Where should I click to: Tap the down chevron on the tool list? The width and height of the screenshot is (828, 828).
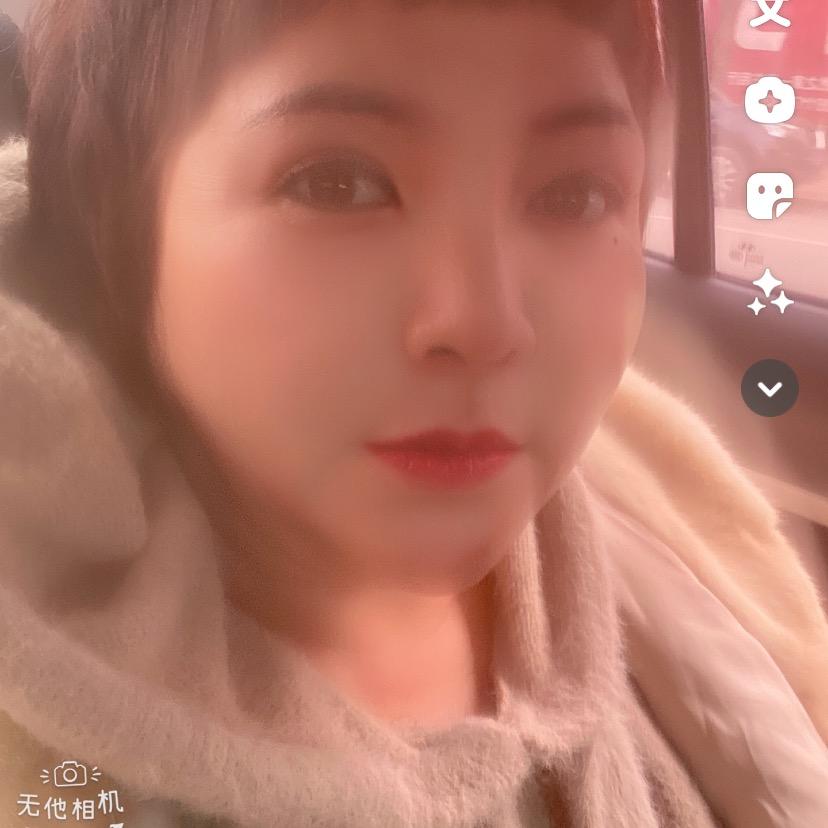769,388
